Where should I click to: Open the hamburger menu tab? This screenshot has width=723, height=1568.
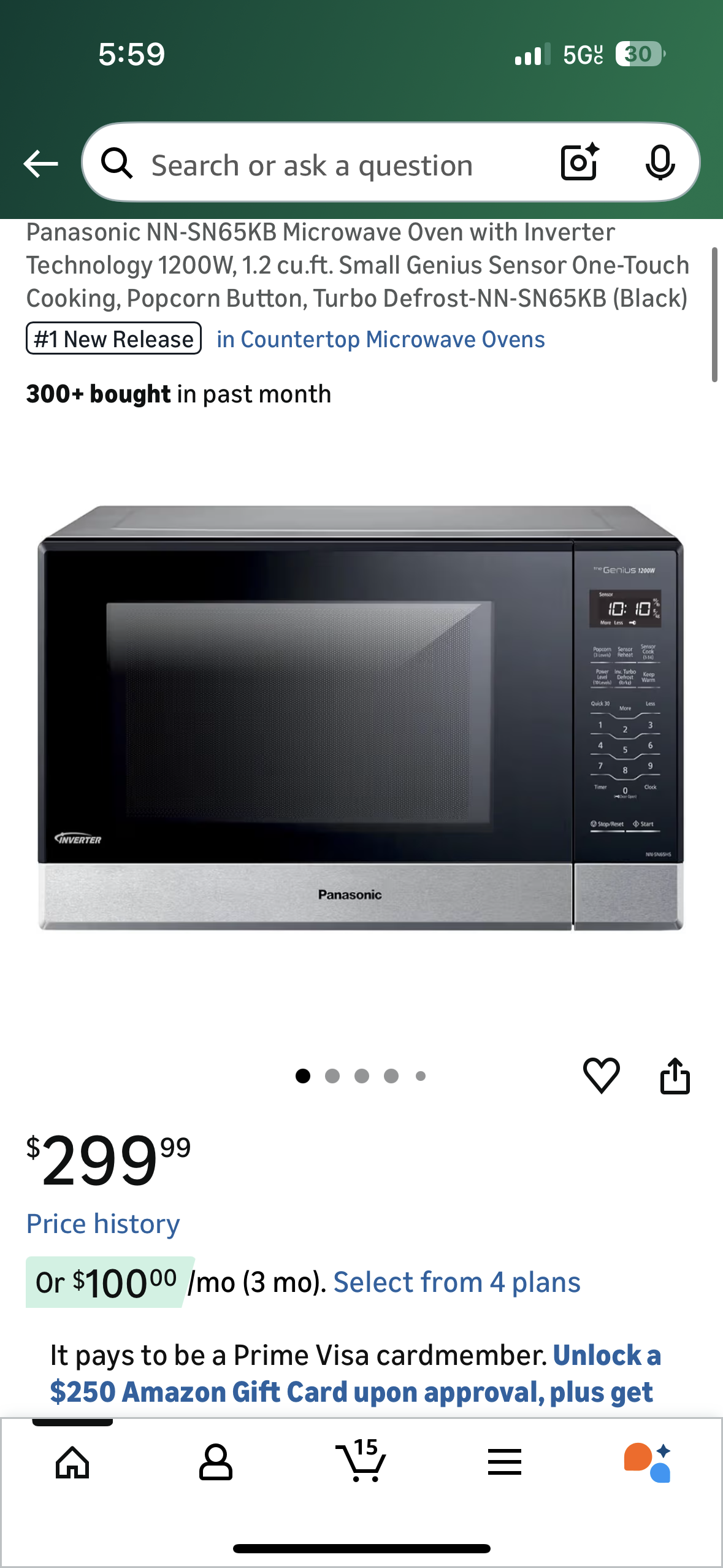(x=505, y=1463)
